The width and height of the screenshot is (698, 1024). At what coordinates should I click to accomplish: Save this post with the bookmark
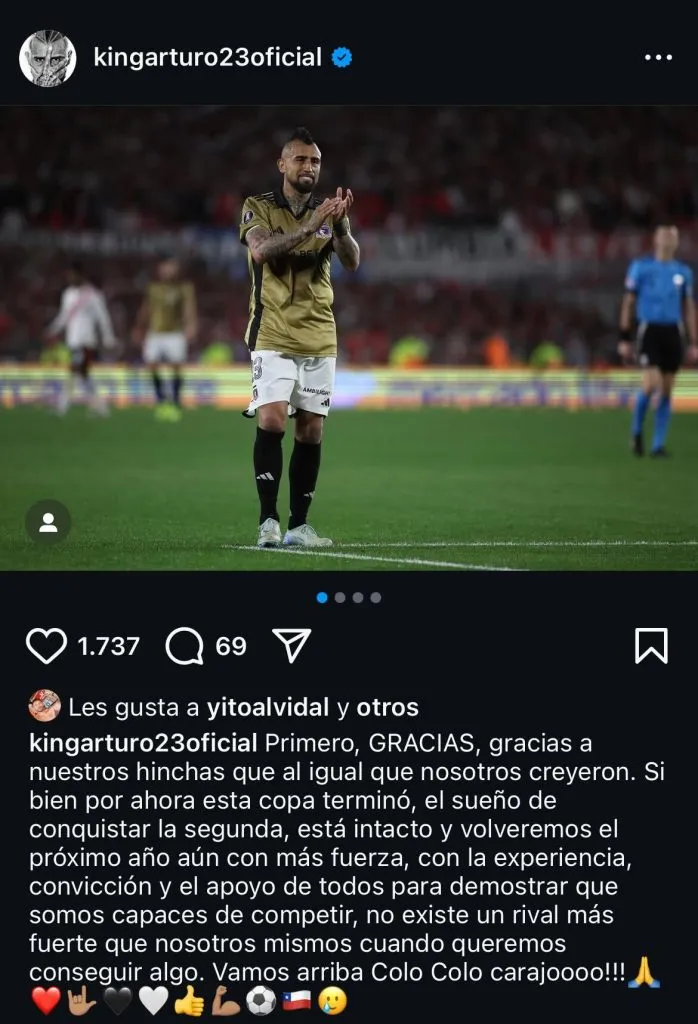(651, 646)
